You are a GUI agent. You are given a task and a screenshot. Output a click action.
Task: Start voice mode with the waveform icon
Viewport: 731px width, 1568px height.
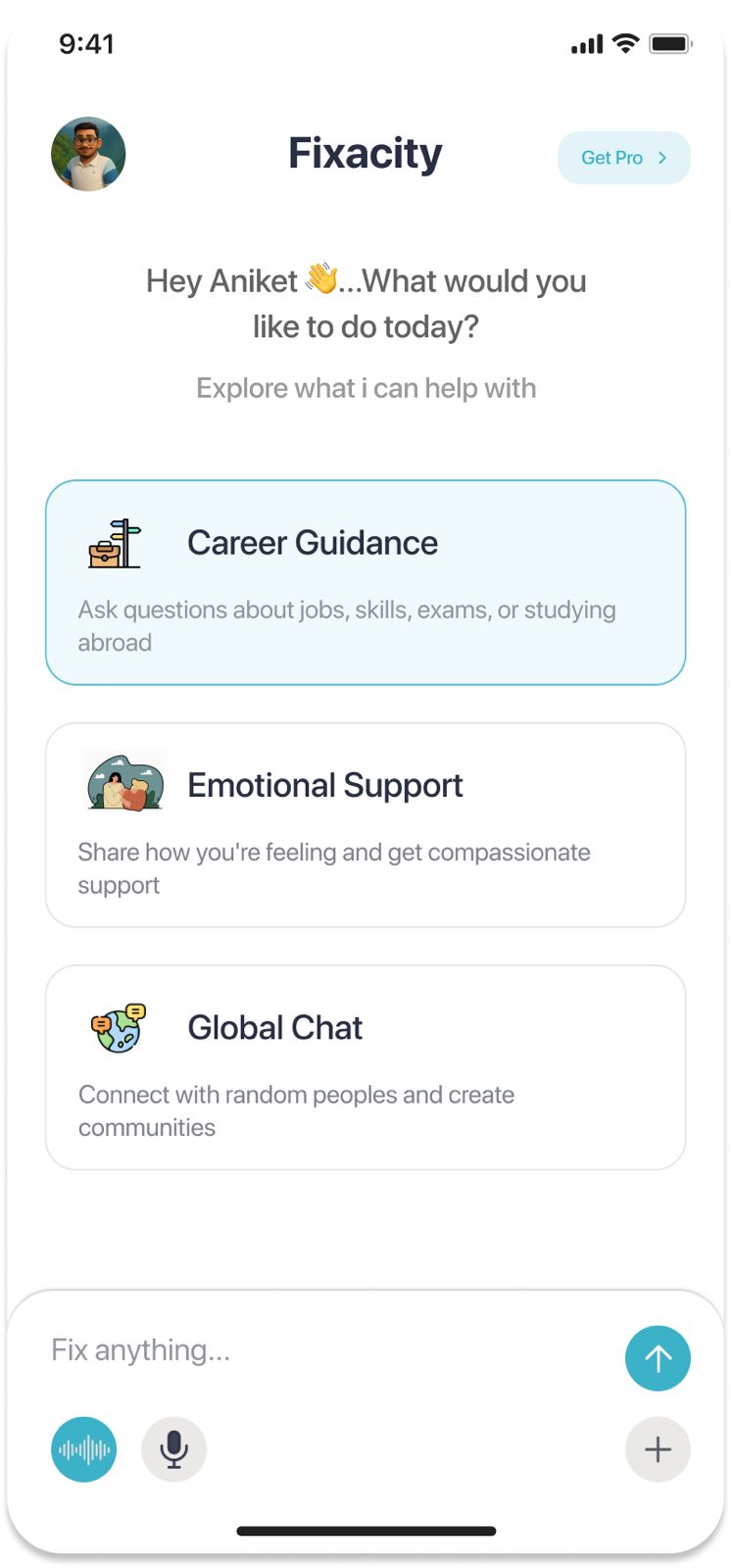(83, 1449)
